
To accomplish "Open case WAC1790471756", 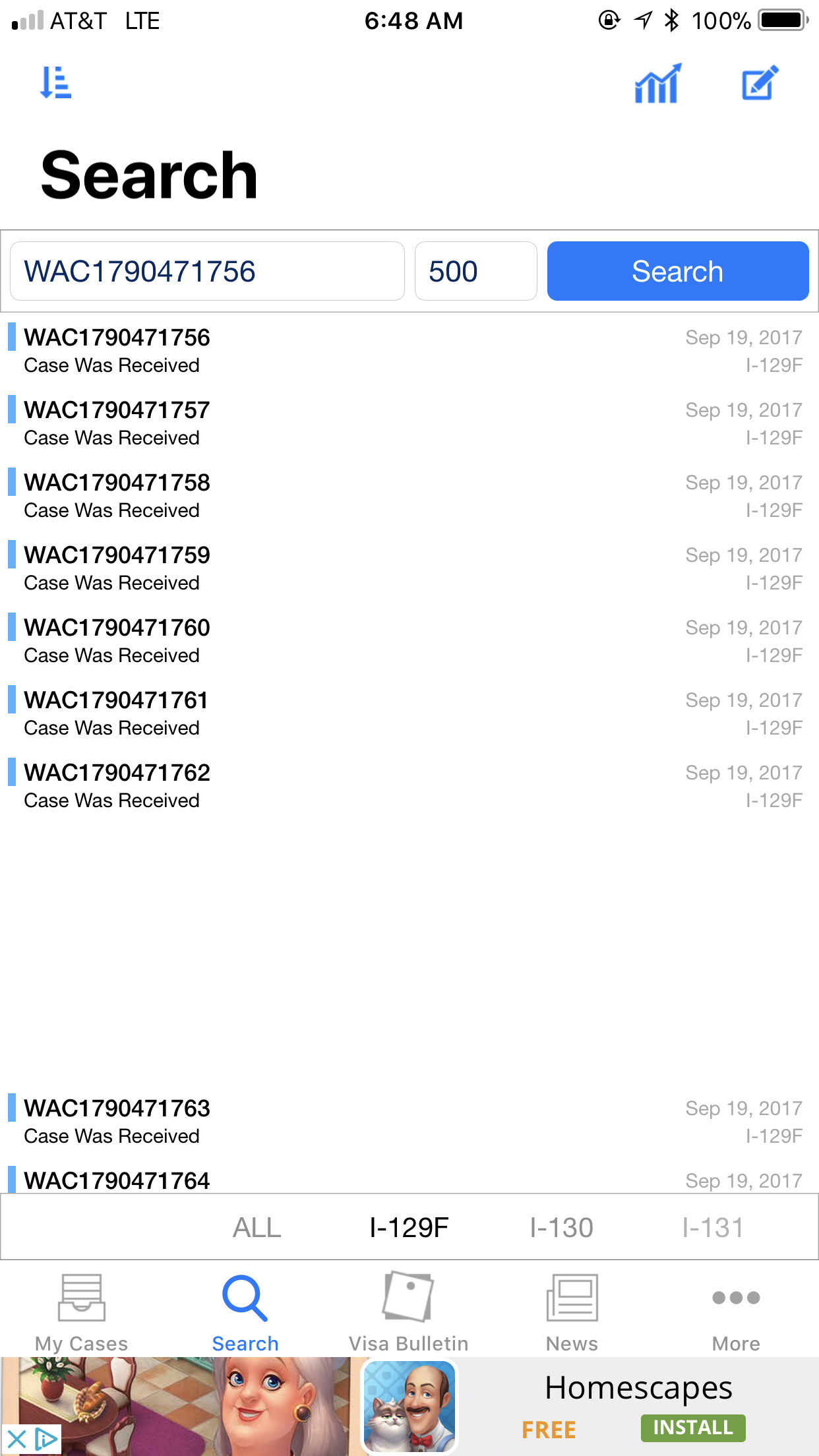I will click(x=409, y=351).
